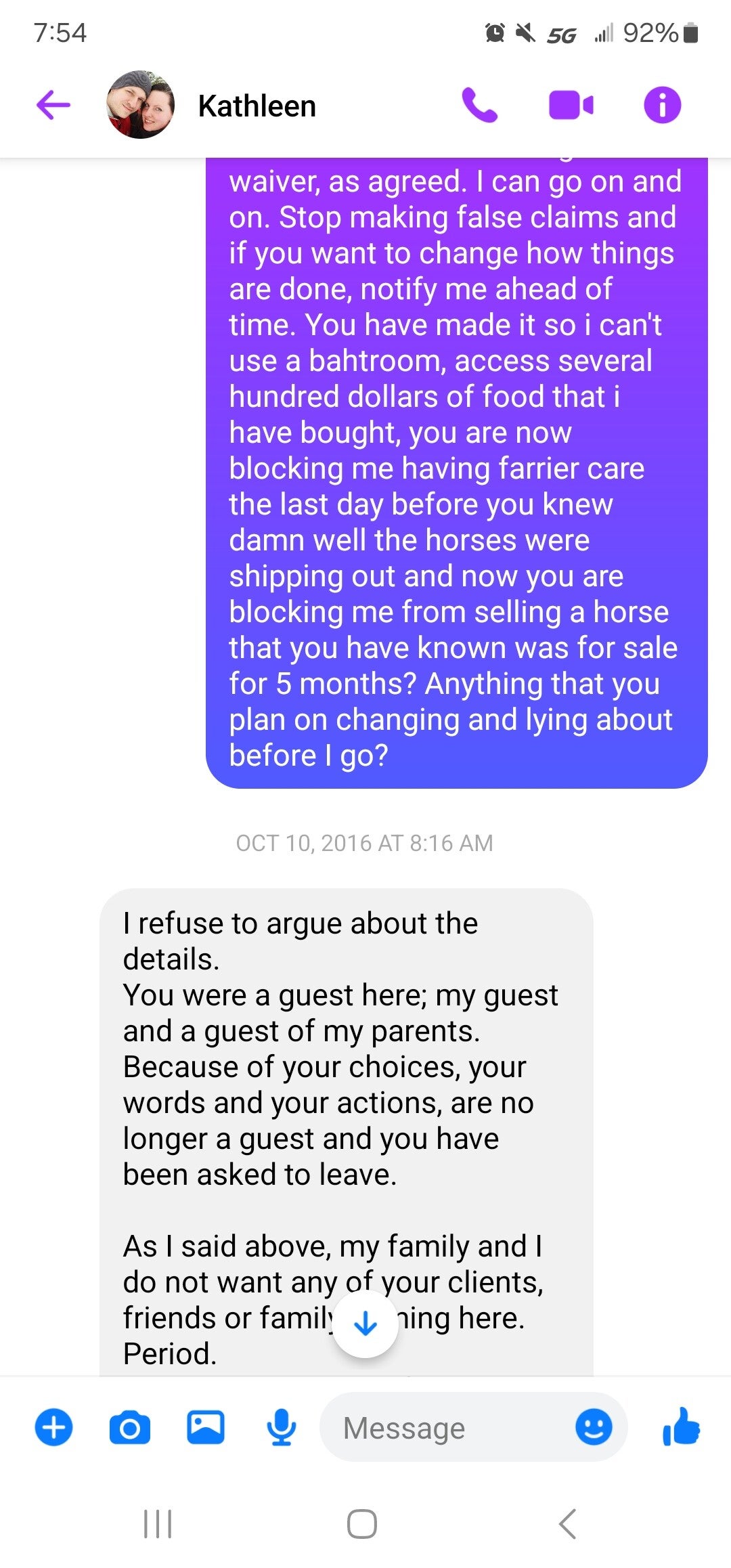Go to the home screen

tap(362, 1524)
